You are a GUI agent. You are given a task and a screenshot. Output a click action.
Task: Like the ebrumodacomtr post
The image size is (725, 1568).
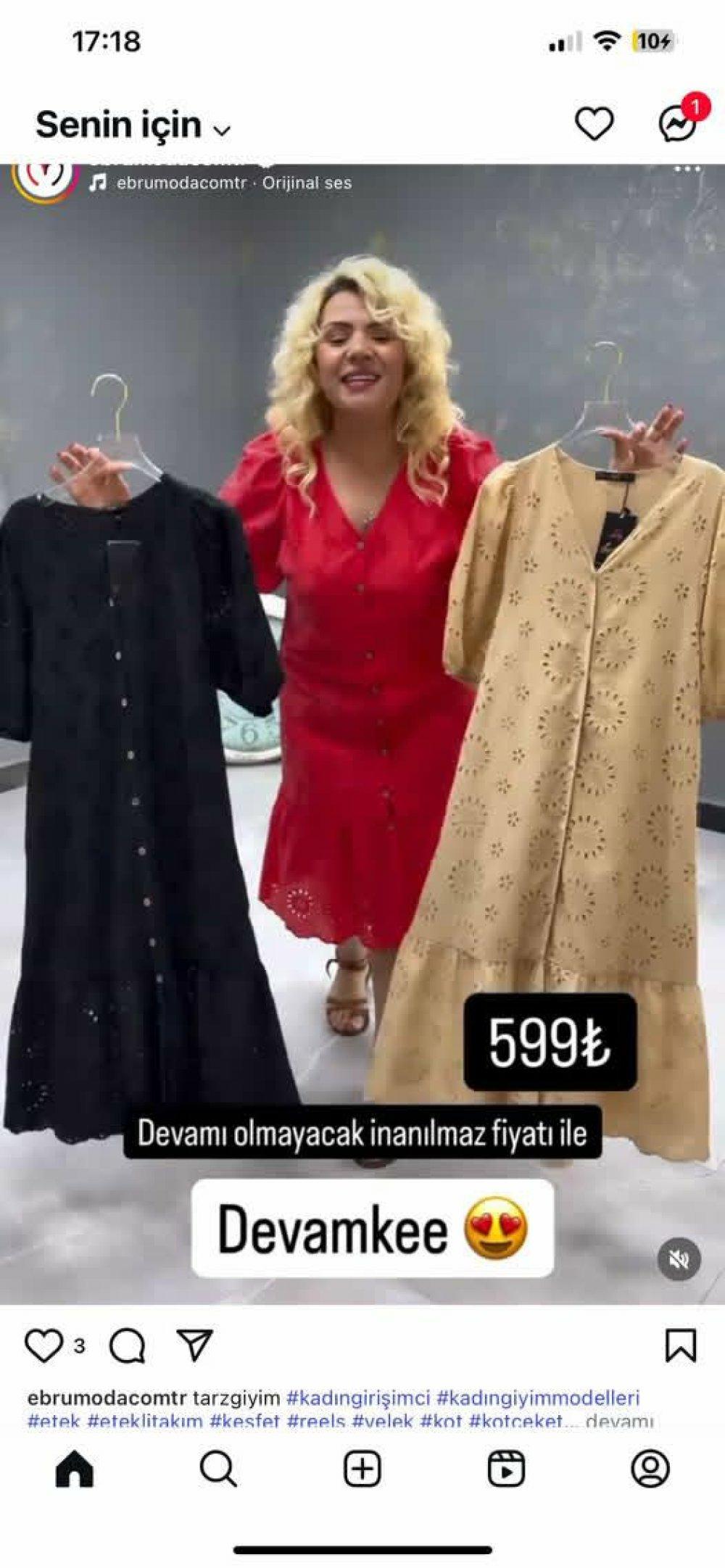tap(44, 1346)
